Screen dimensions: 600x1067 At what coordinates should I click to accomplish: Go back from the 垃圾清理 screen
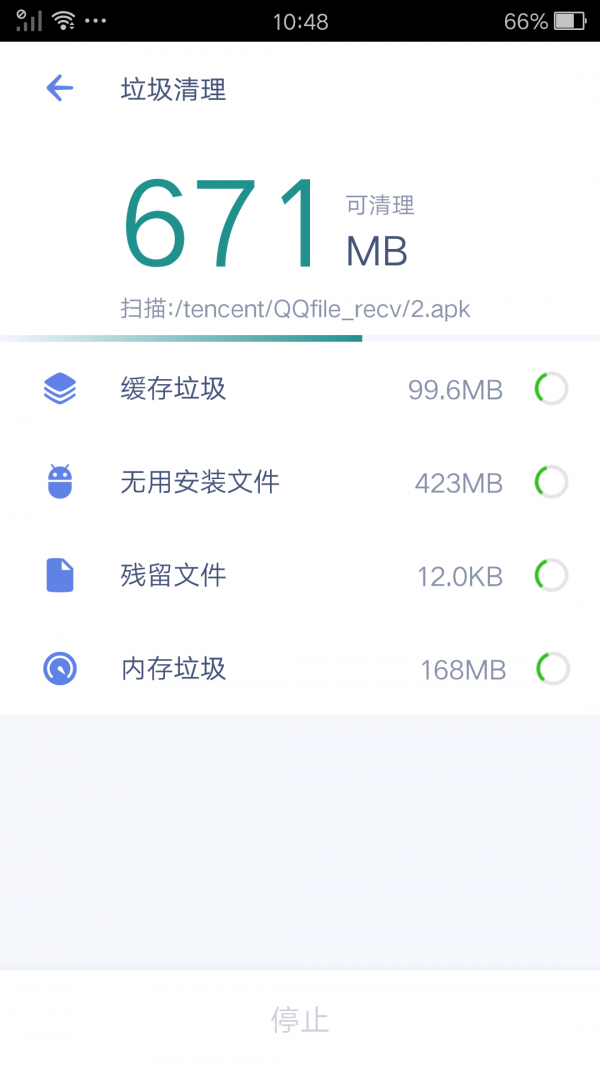[60, 89]
